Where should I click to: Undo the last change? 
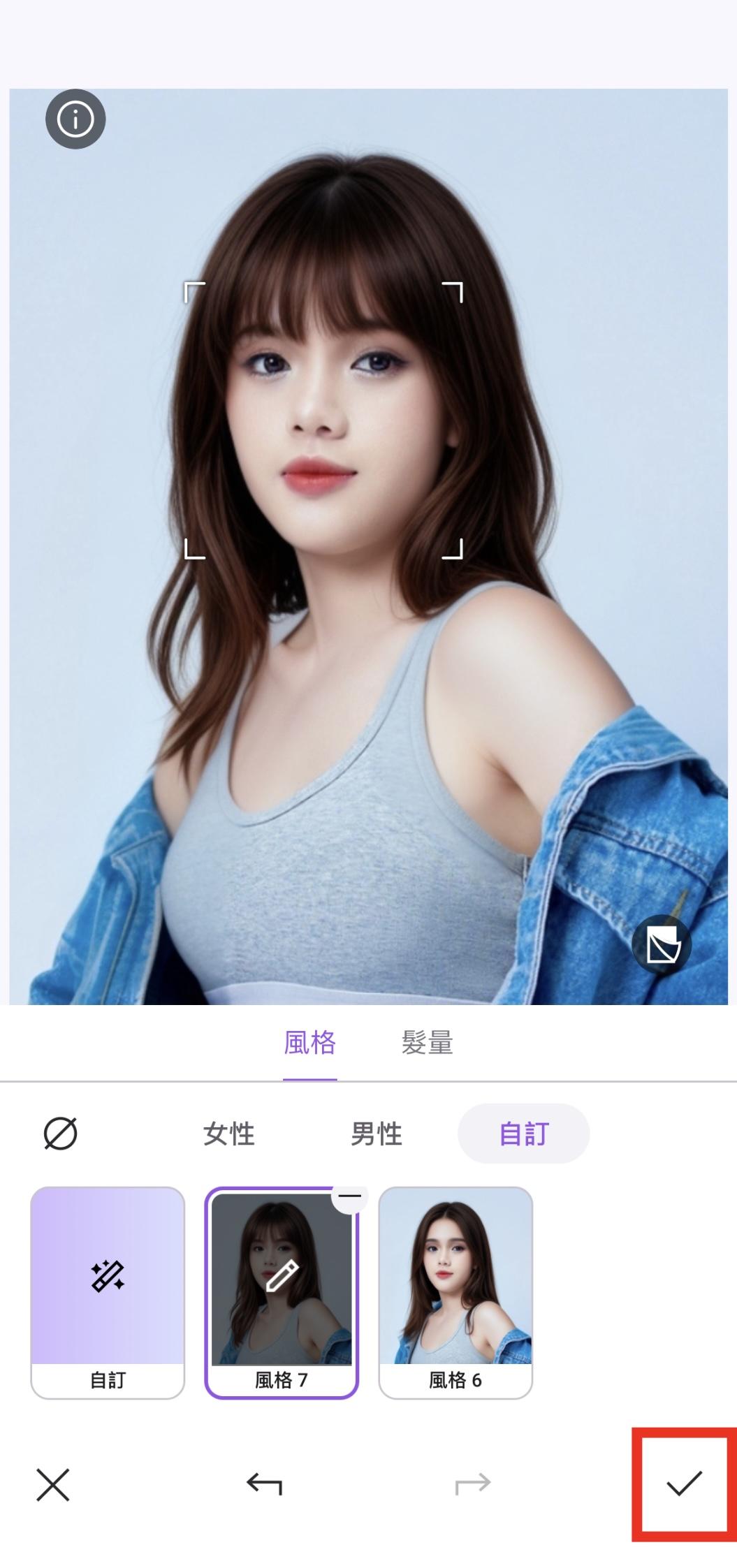(x=264, y=1483)
